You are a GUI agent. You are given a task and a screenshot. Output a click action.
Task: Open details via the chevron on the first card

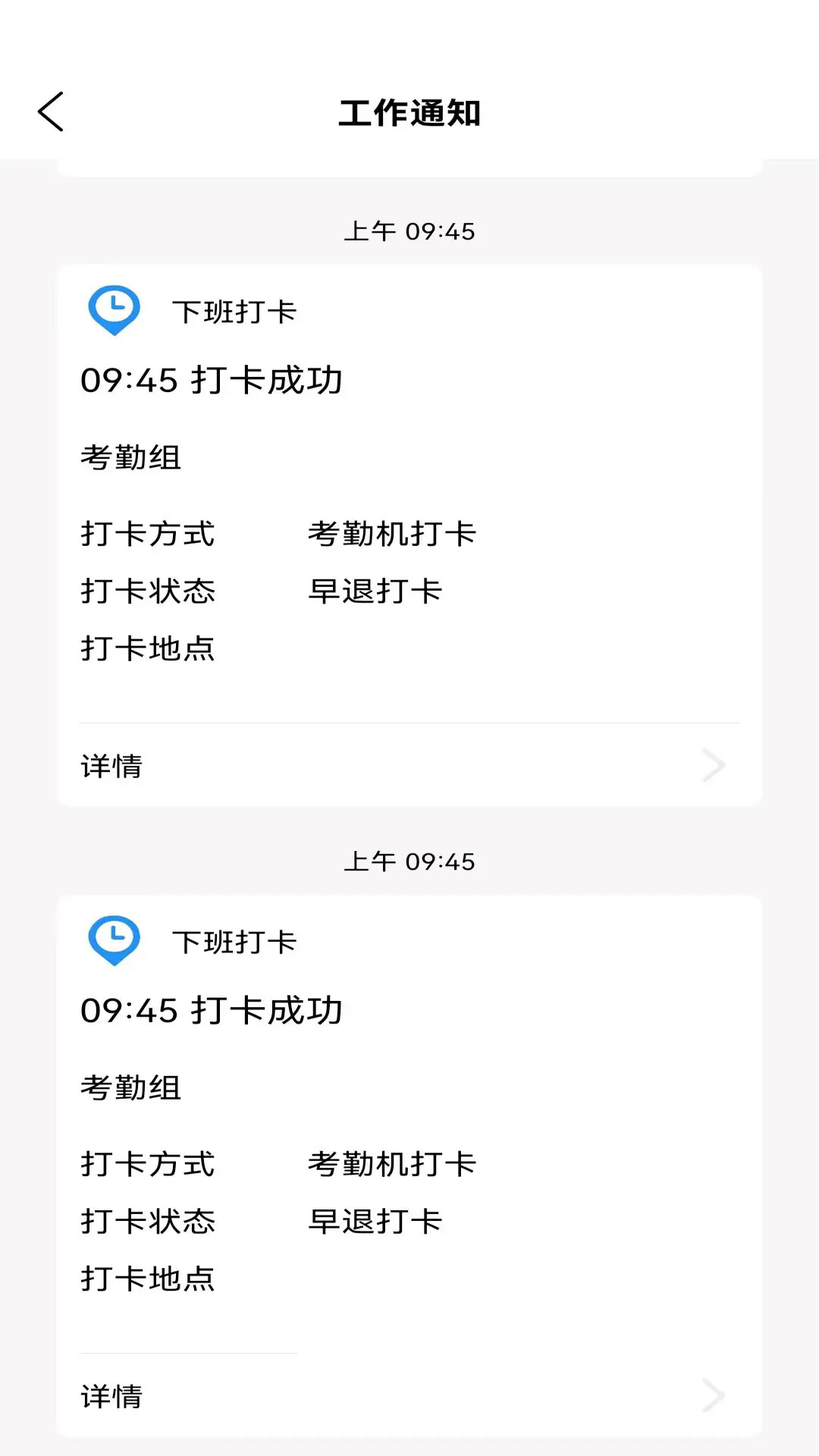[714, 766]
